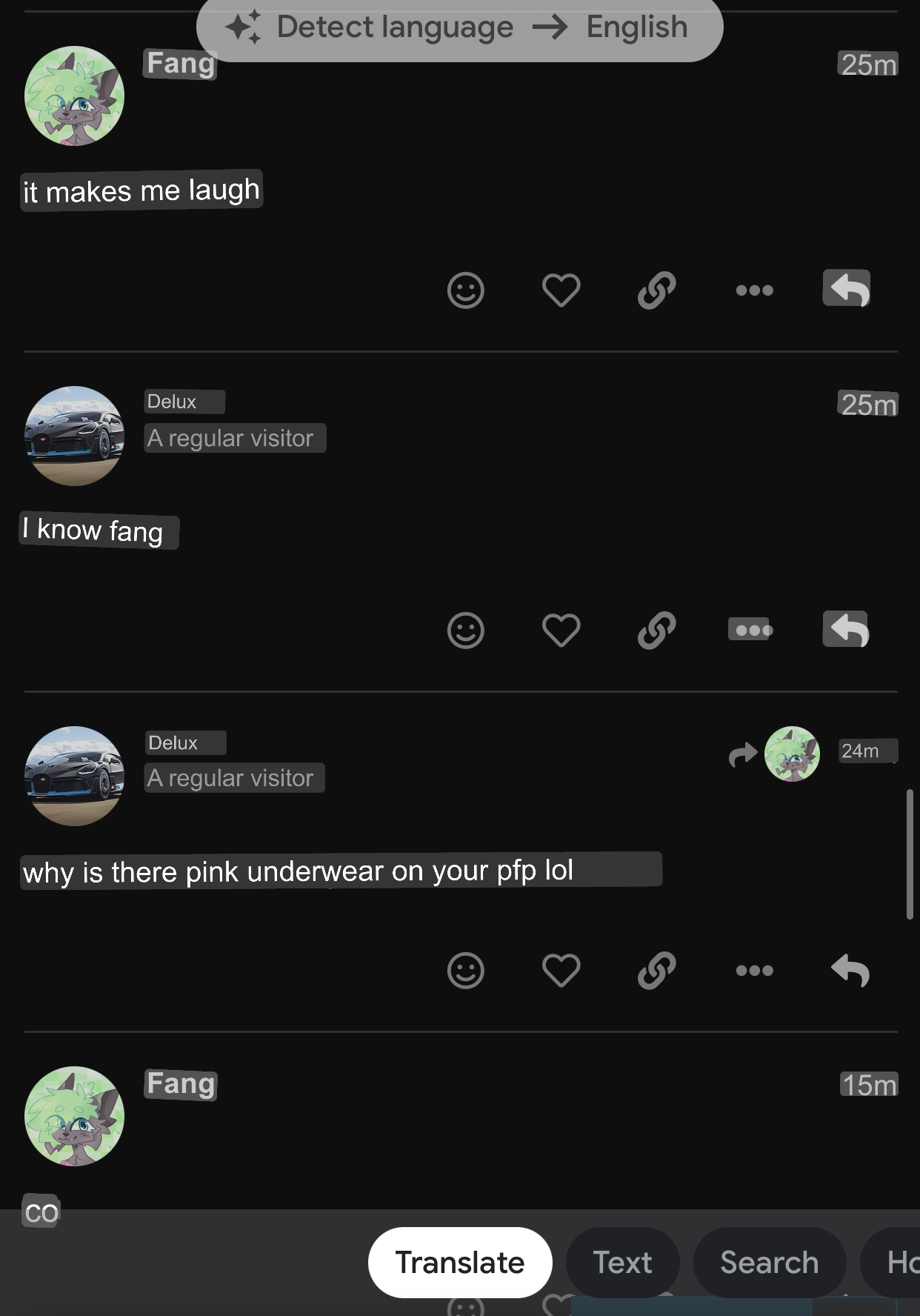Reply to the pink underwear pfp message
920x1316 pixels.
(850, 971)
